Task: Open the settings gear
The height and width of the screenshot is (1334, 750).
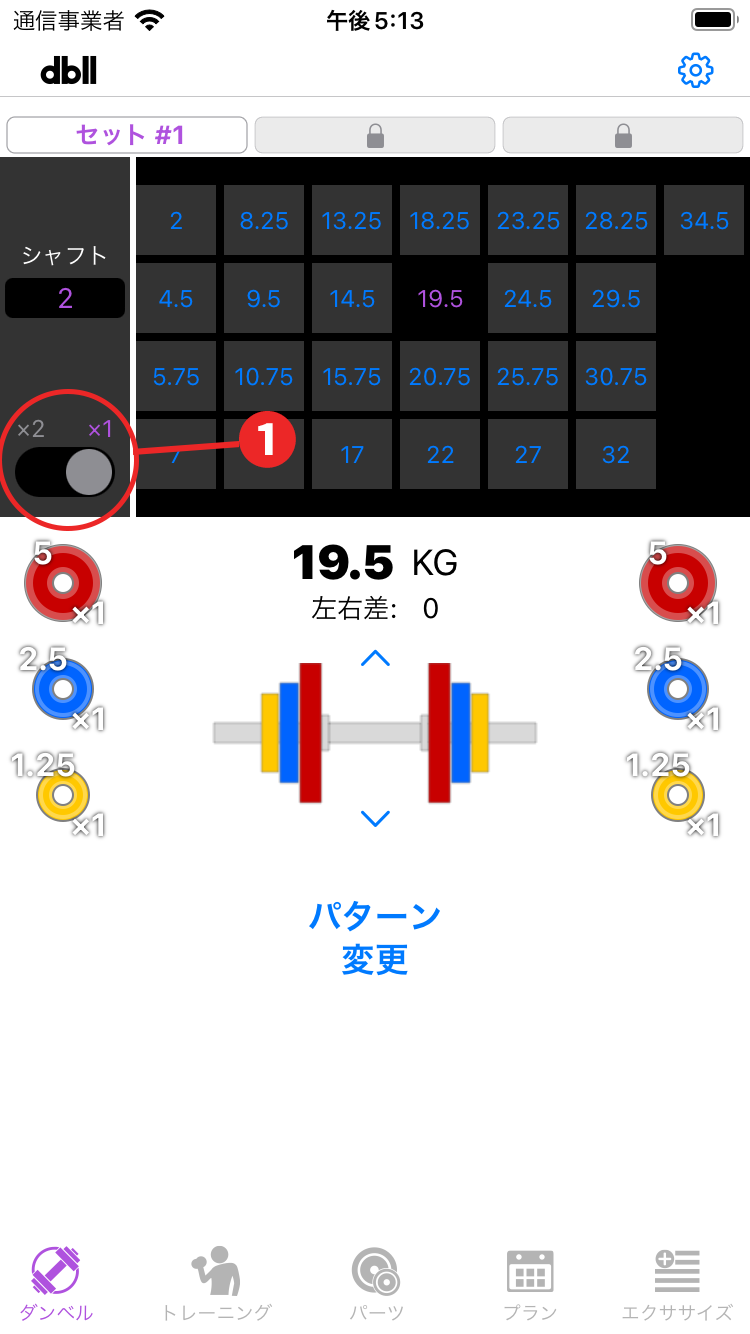Action: pyautogui.click(x=695, y=70)
